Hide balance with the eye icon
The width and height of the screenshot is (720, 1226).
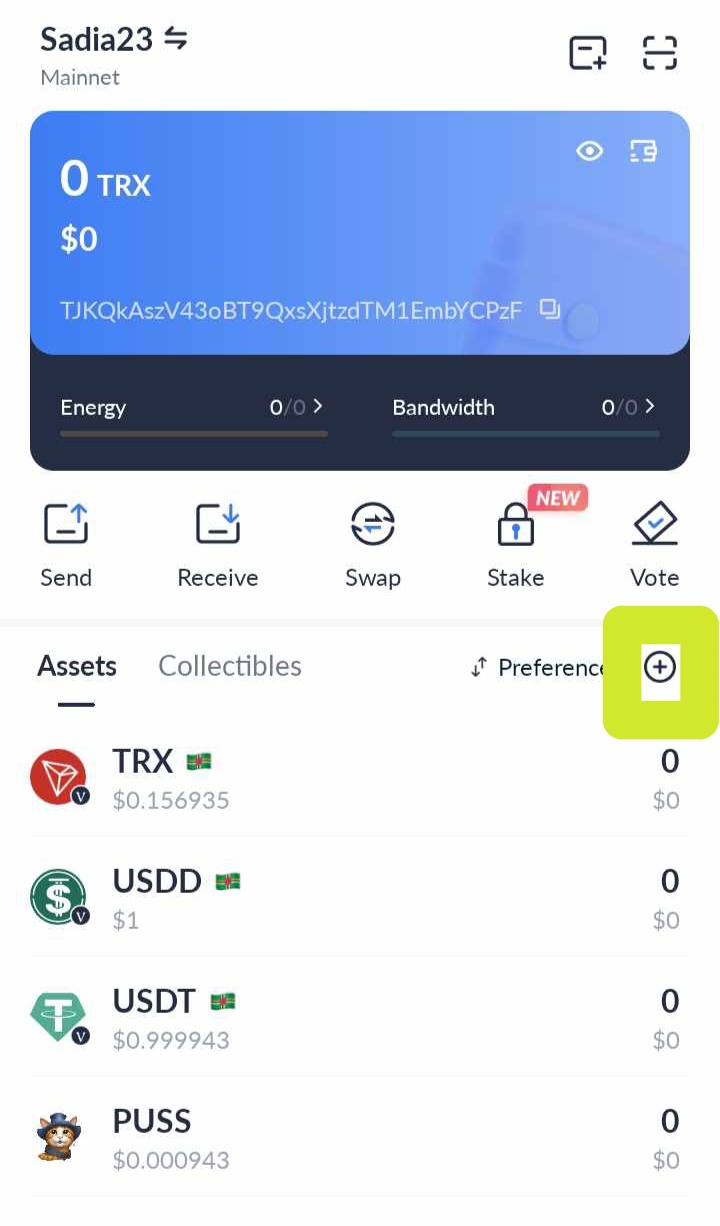pyautogui.click(x=590, y=151)
